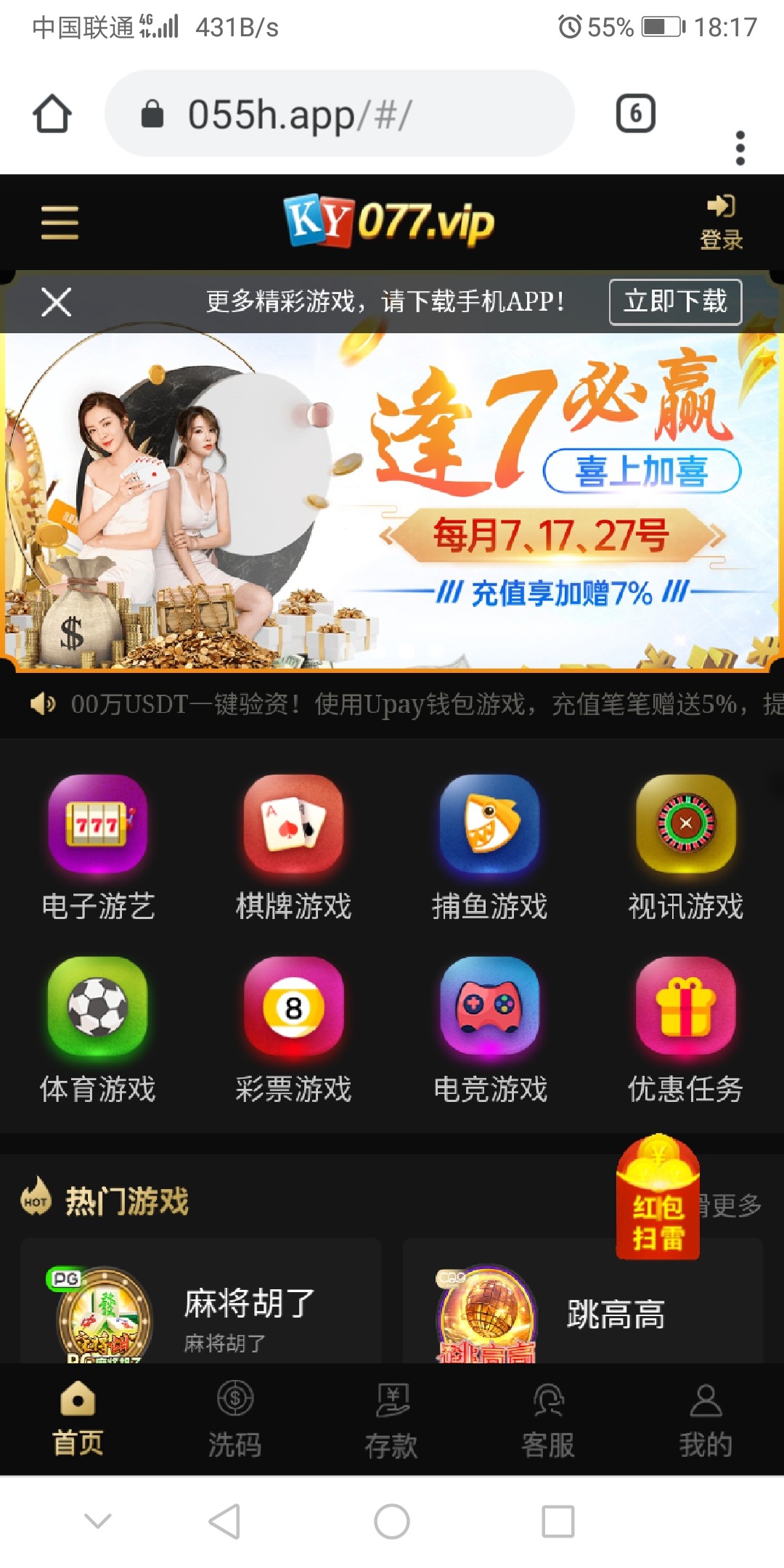Tap the browser address bar
The height and width of the screenshot is (1568, 784).
click(340, 114)
